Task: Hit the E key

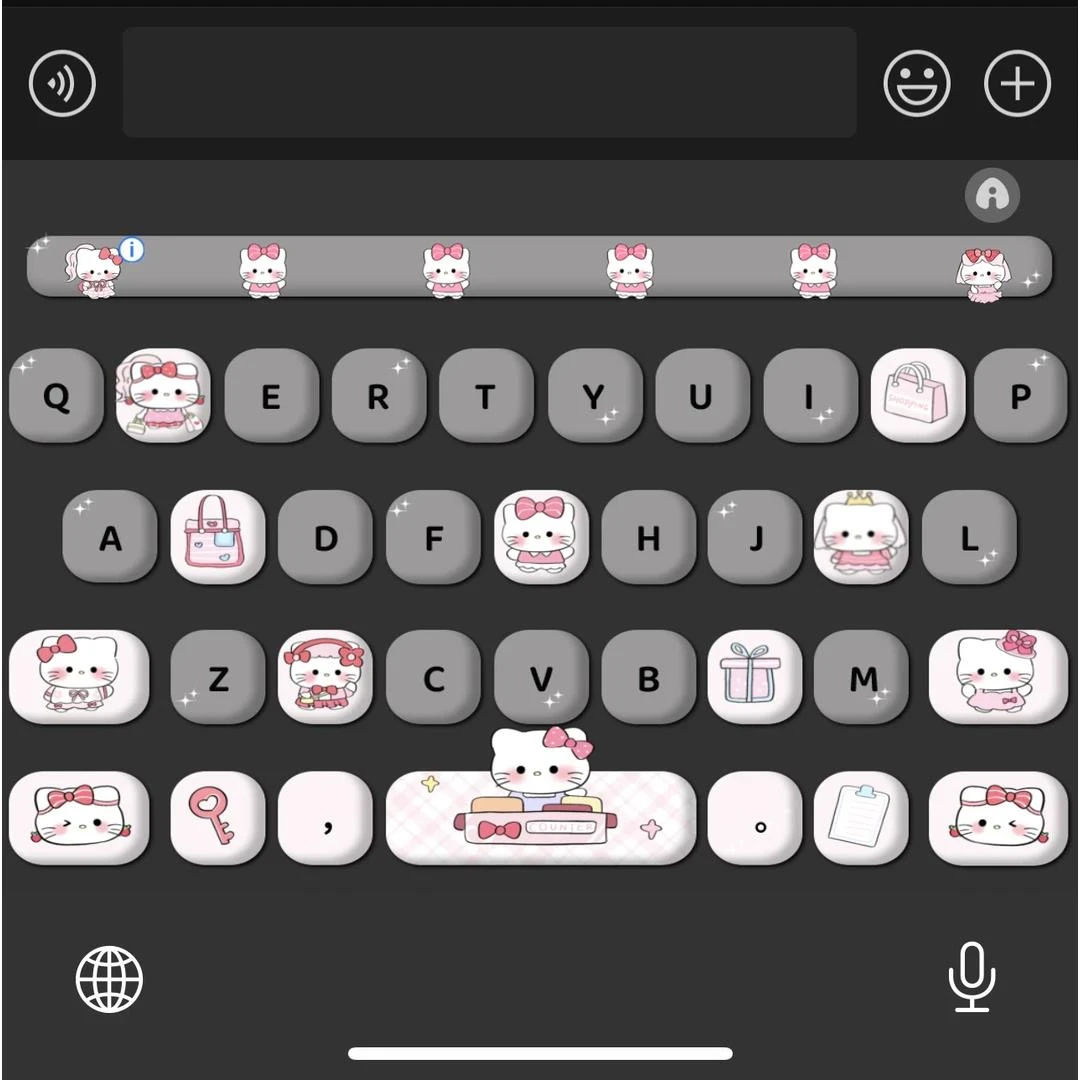Action: coord(270,396)
